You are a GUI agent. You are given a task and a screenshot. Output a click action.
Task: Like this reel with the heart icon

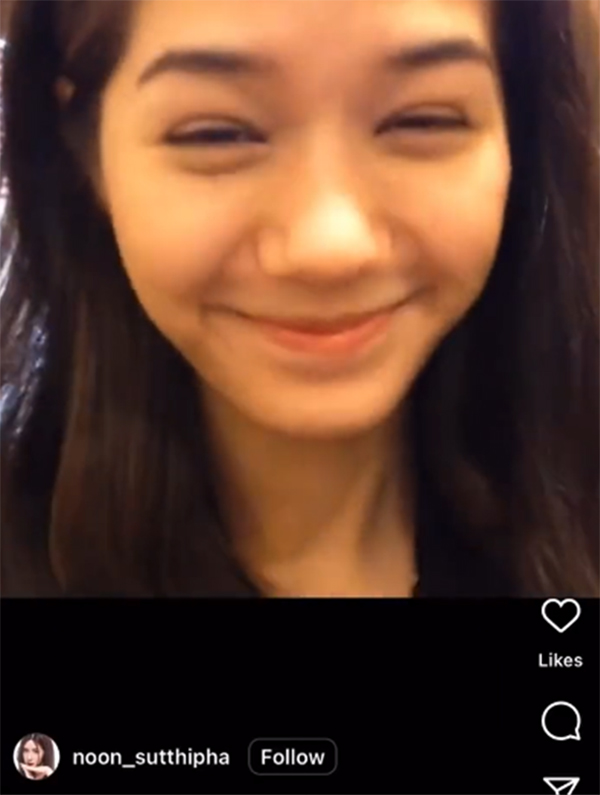point(560,616)
